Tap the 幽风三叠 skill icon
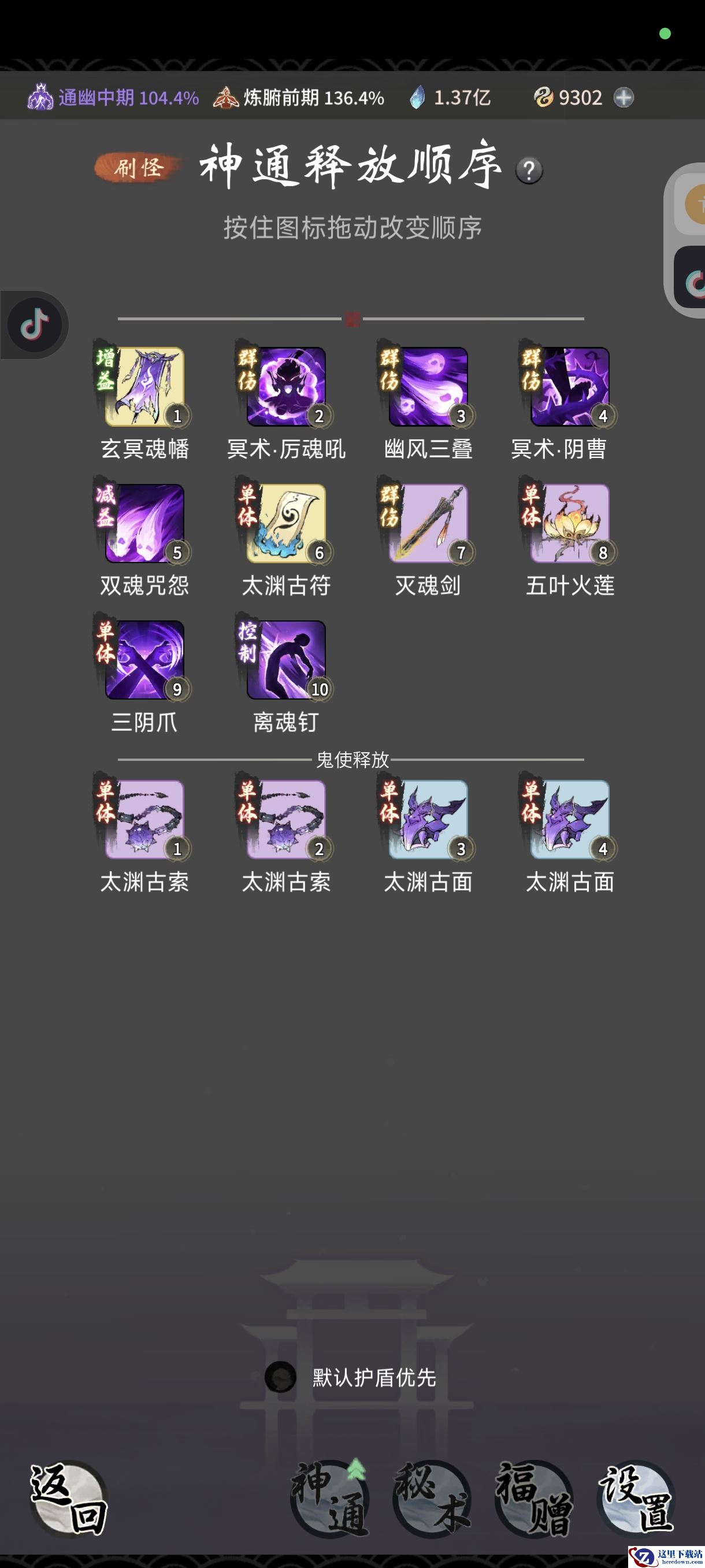The width and height of the screenshot is (705, 1568). click(x=428, y=387)
